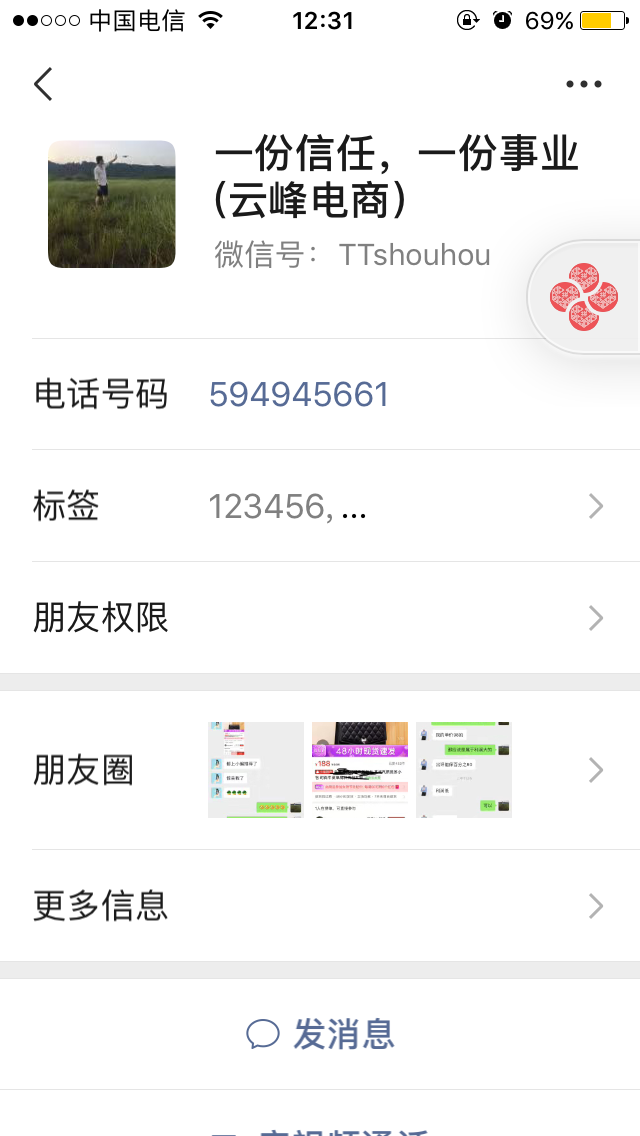Viewport: 640px width, 1136px height.
Task: Tap 发消息 to send a message
Action: pos(320,1034)
